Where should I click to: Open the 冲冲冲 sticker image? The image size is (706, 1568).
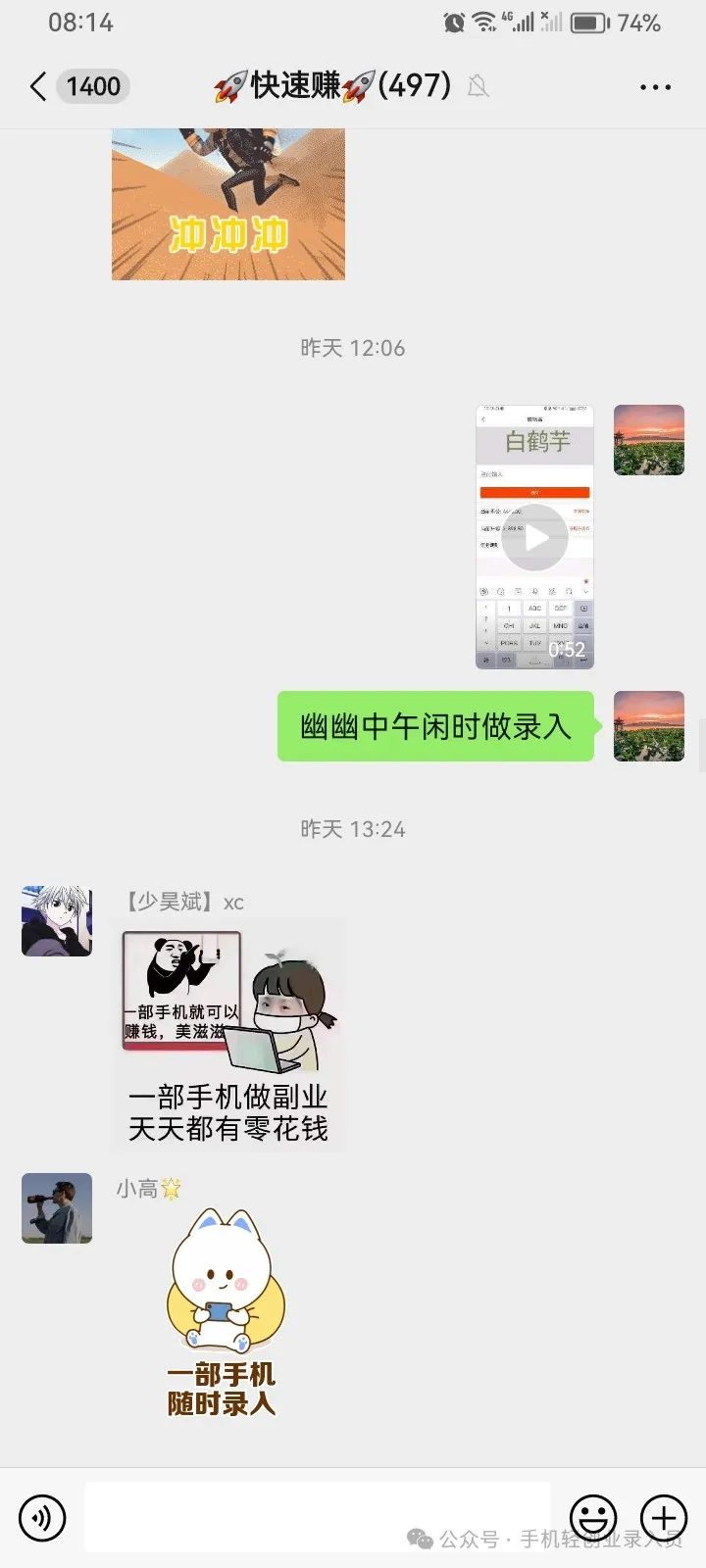pyautogui.click(x=228, y=204)
